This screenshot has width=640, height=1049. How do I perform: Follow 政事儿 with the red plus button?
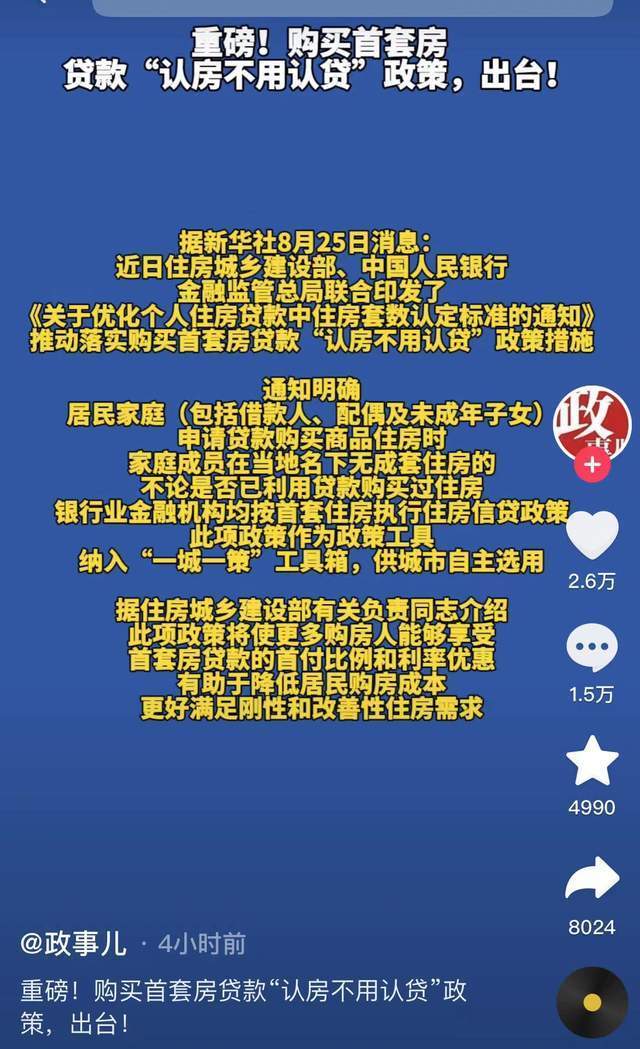click(592, 464)
